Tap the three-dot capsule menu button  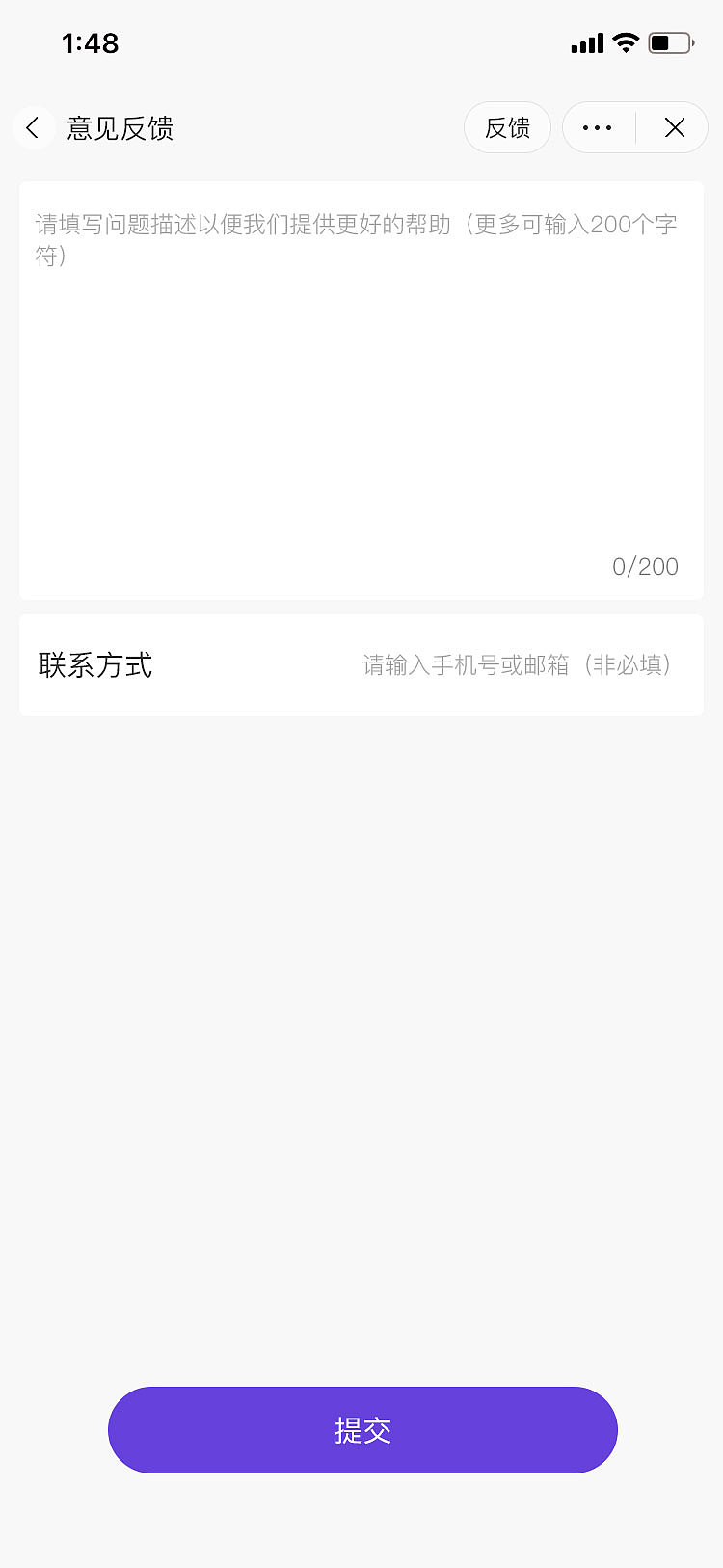[598, 127]
